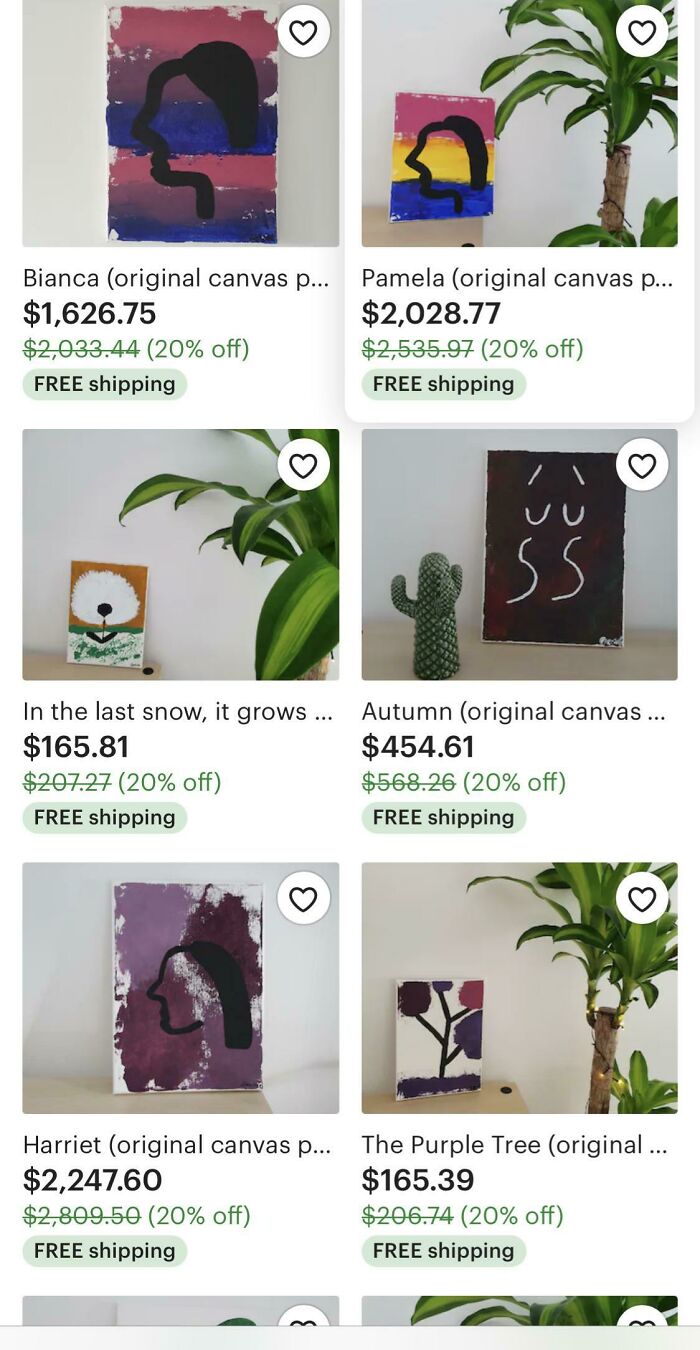The width and height of the screenshot is (700, 1350).
Task: Add Pamela painting to favorites
Action: 641,33
